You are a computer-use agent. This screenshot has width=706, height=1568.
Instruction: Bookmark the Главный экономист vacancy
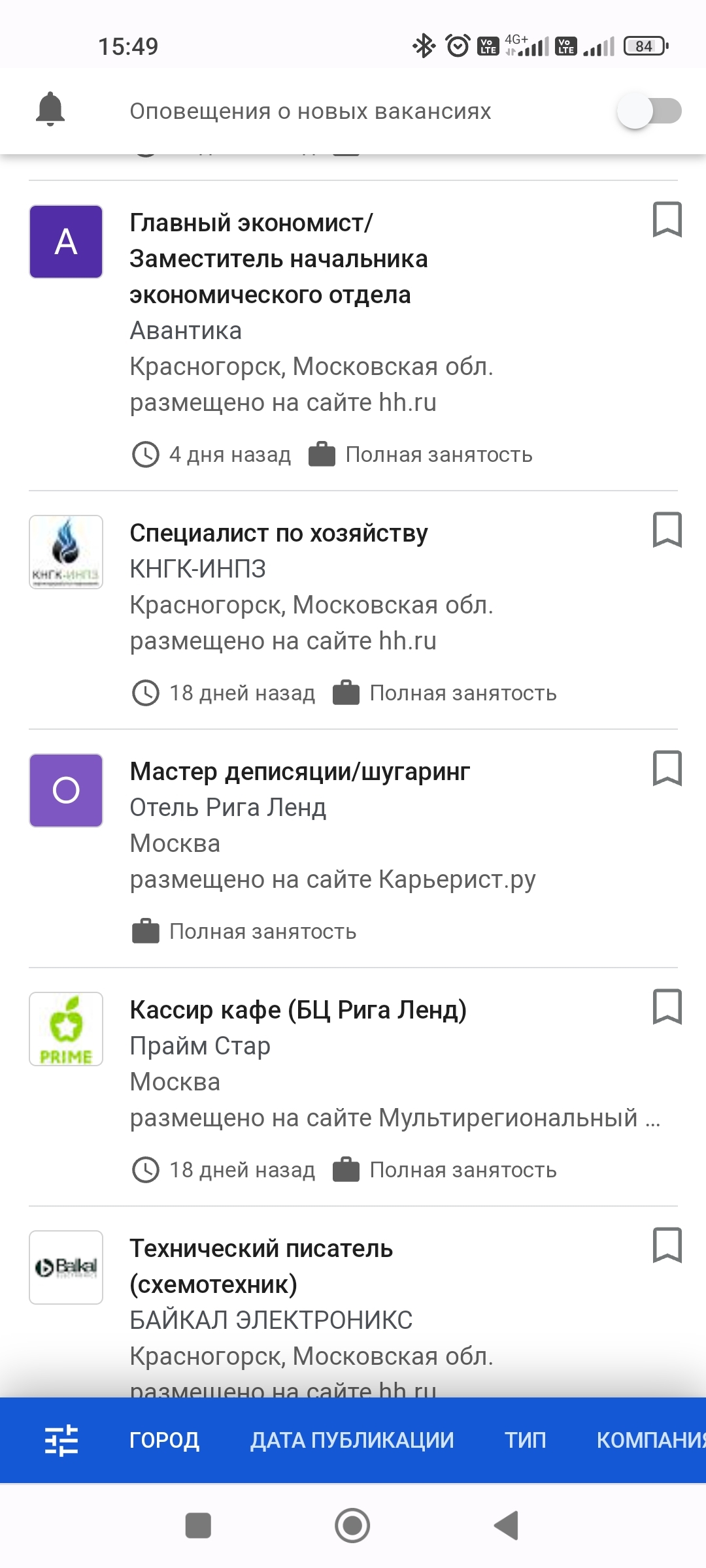coord(667,220)
